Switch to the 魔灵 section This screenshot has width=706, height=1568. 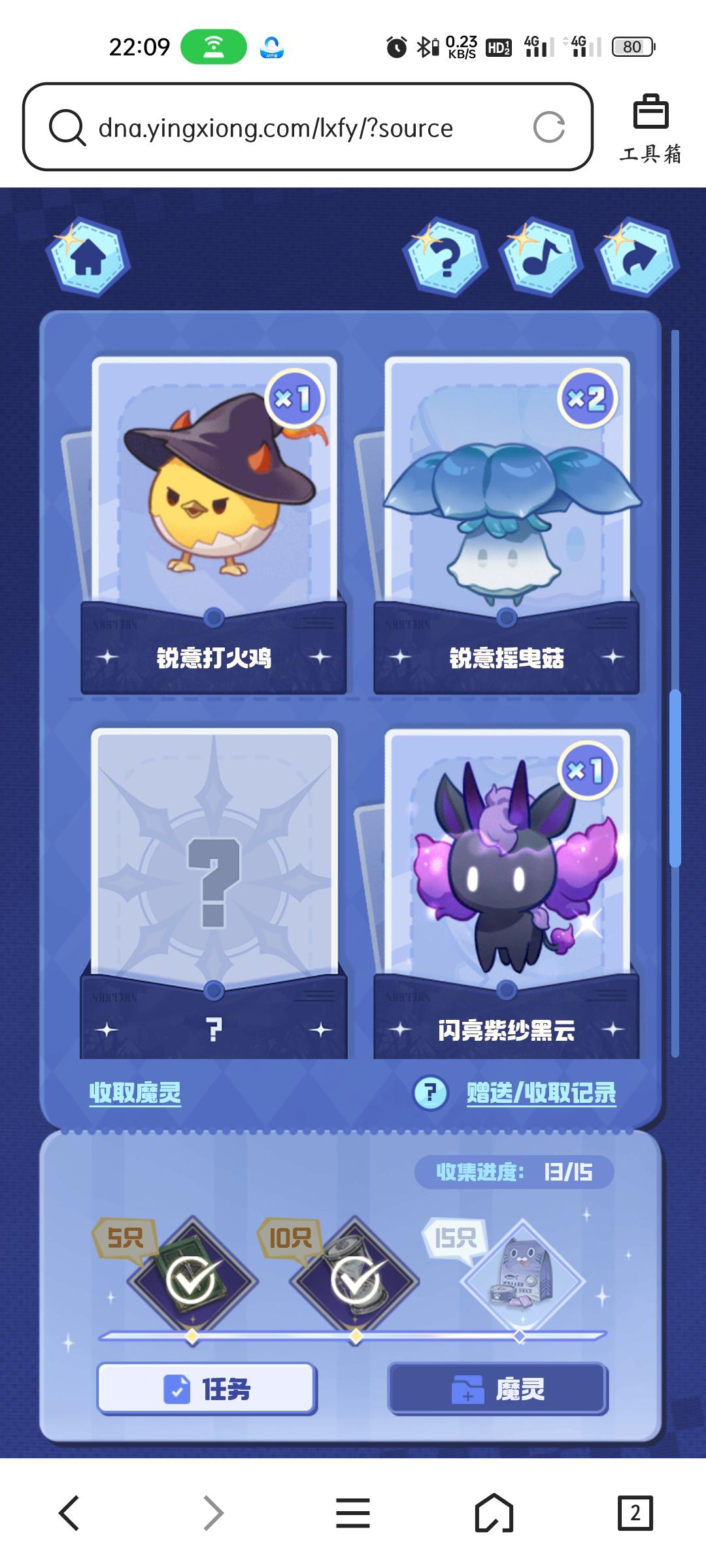pos(498,1388)
